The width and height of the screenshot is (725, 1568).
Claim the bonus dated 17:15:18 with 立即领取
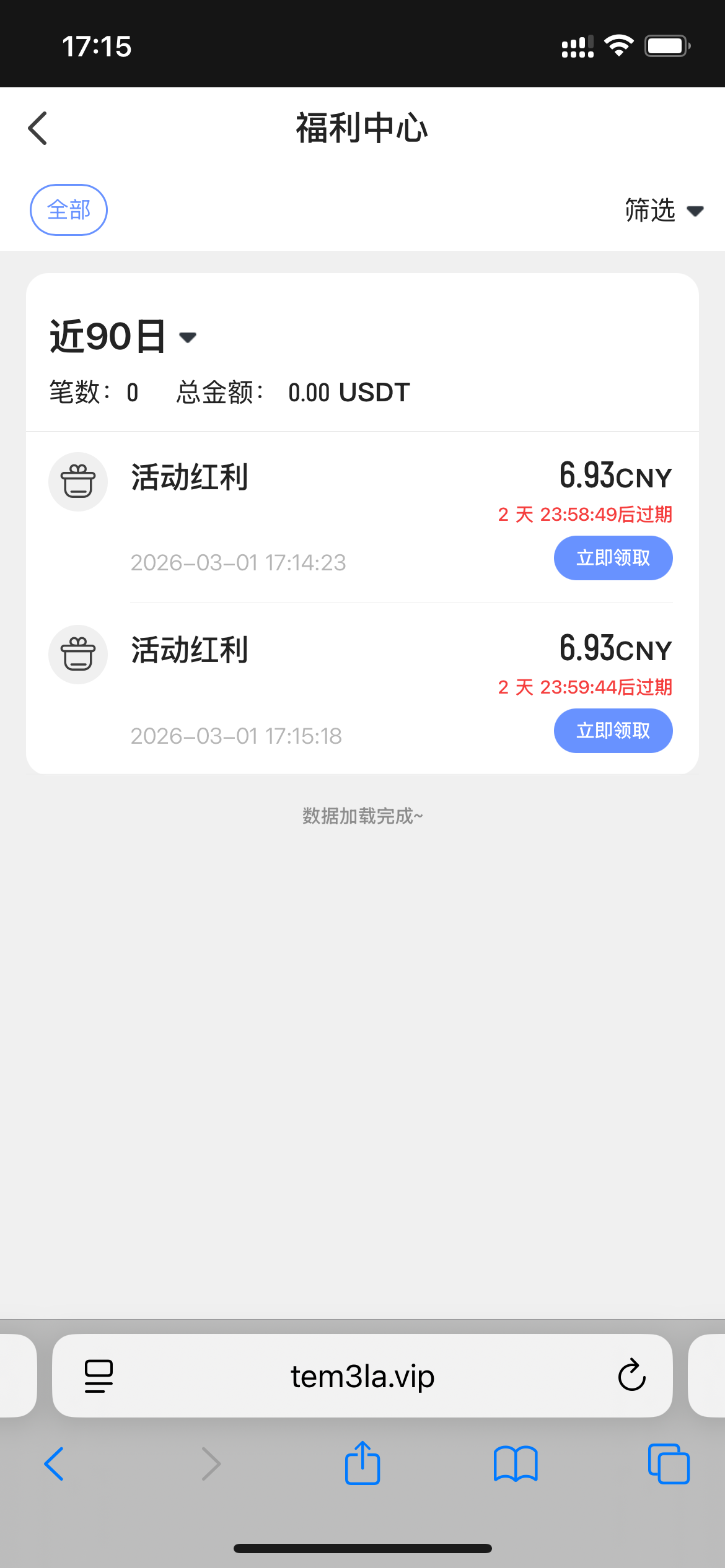[x=613, y=731]
